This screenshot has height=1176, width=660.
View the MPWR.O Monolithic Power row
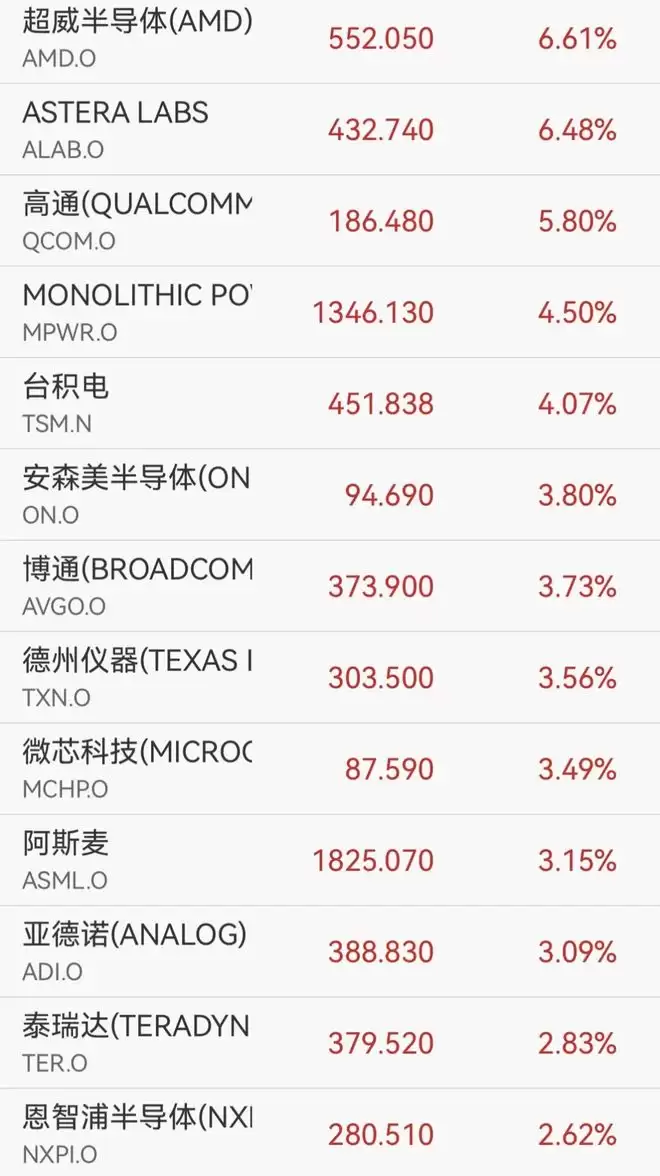[x=330, y=312]
